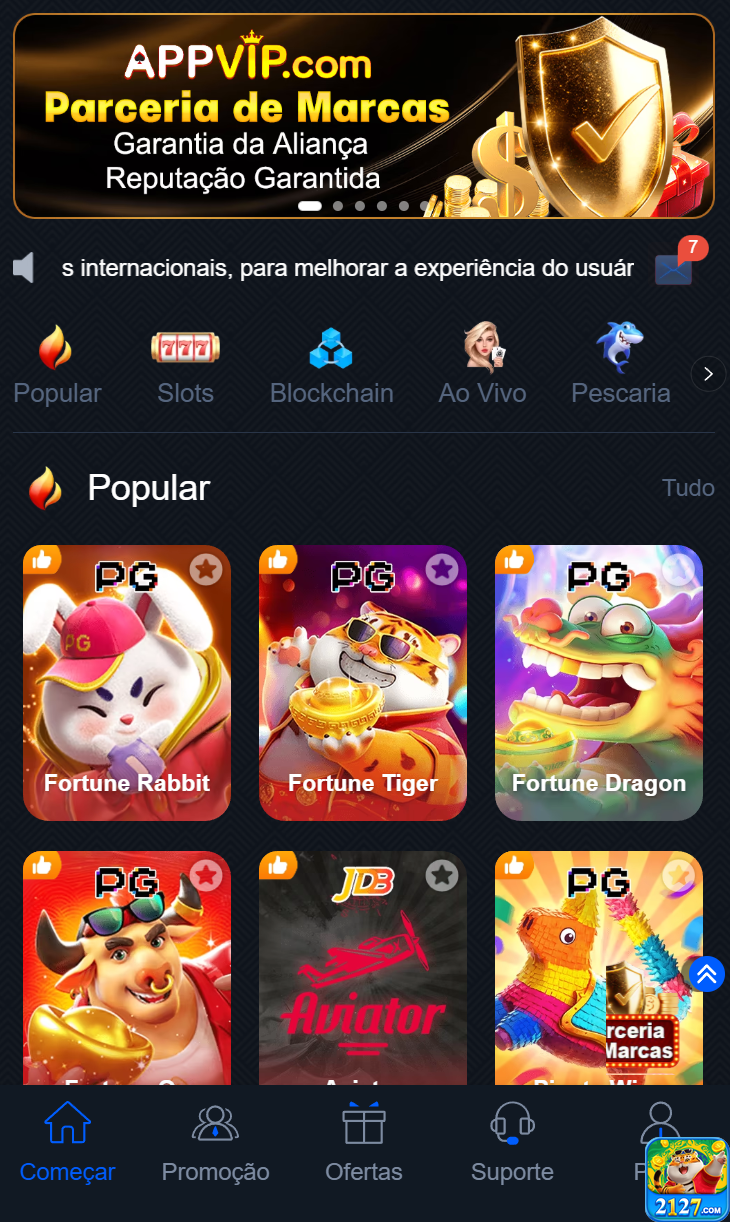This screenshot has height=1222, width=730.
Task: Click the scroll-to-top double chevron button
Action: pos(708,973)
